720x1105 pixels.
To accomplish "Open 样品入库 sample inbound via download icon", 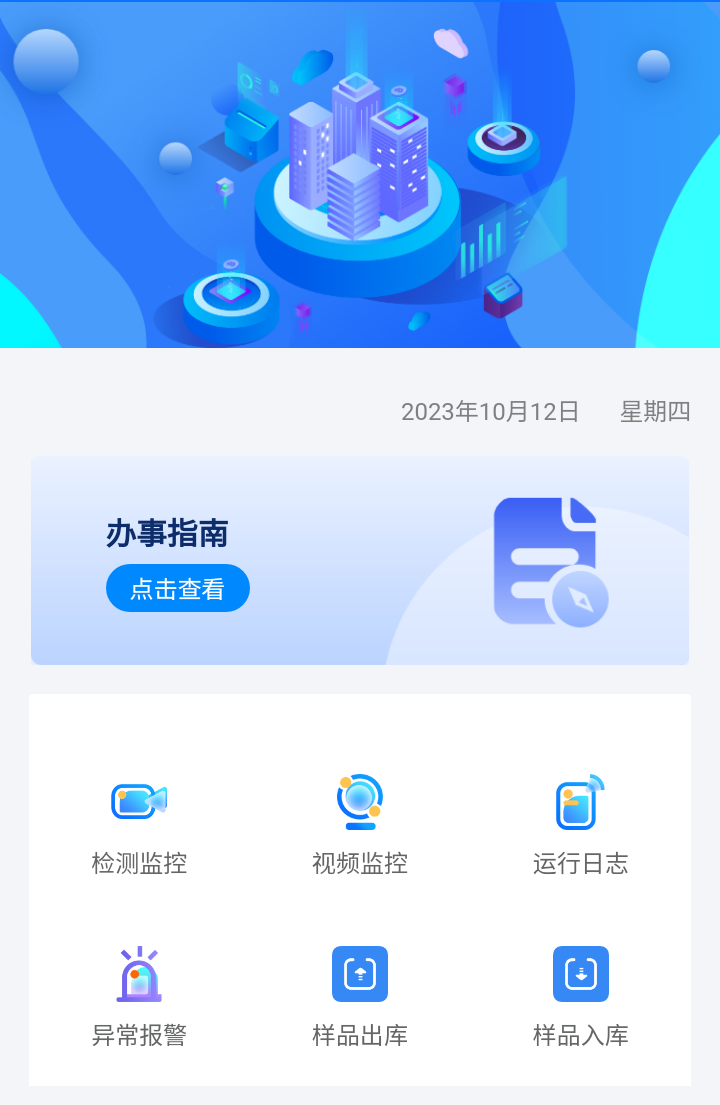I will coord(581,972).
